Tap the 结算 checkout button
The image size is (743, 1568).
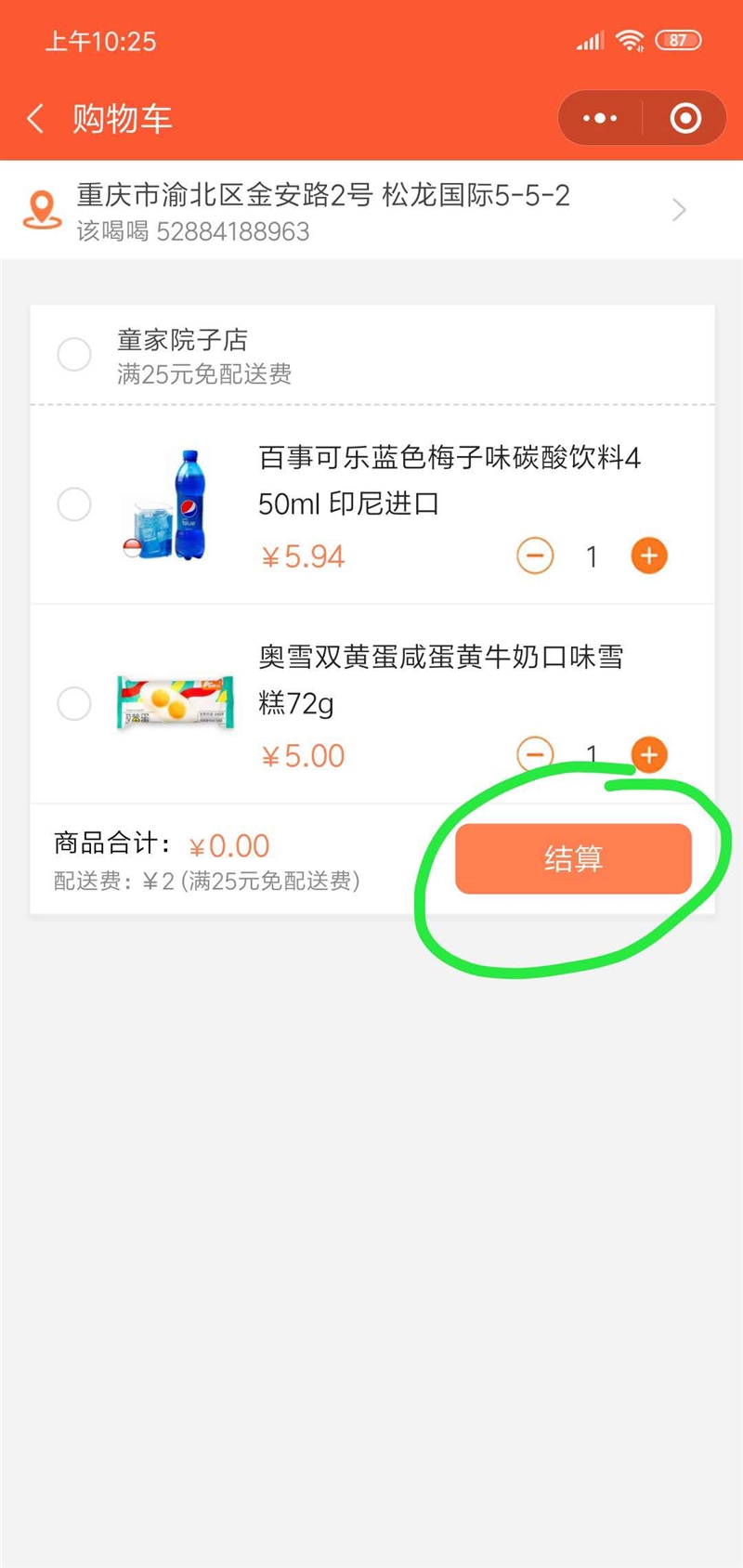point(572,858)
